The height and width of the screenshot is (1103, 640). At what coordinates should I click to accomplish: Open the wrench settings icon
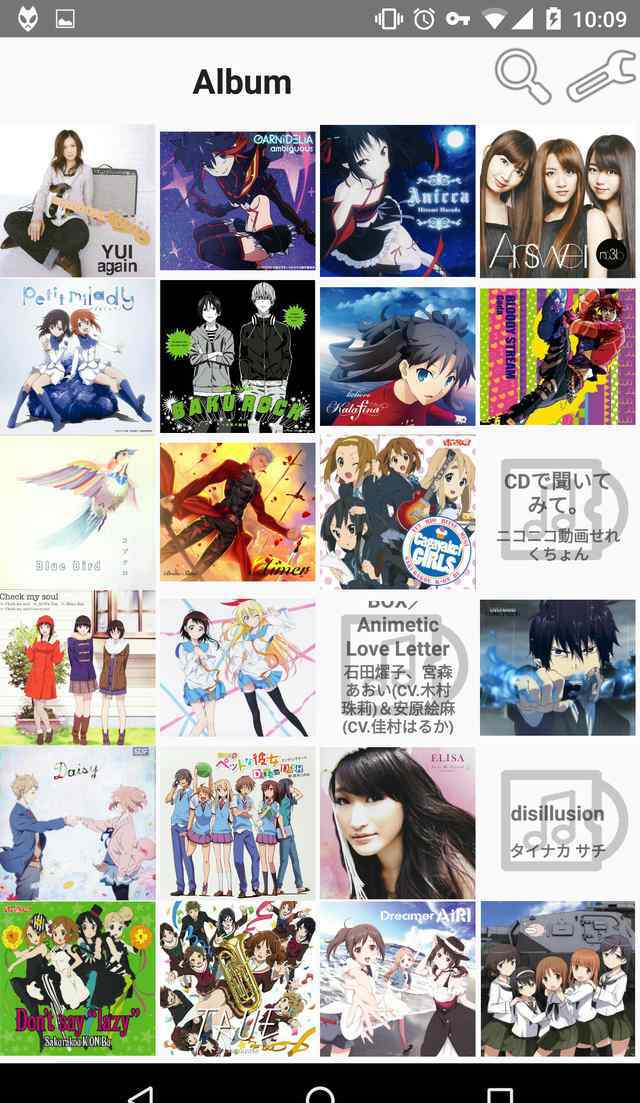pos(600,77)
